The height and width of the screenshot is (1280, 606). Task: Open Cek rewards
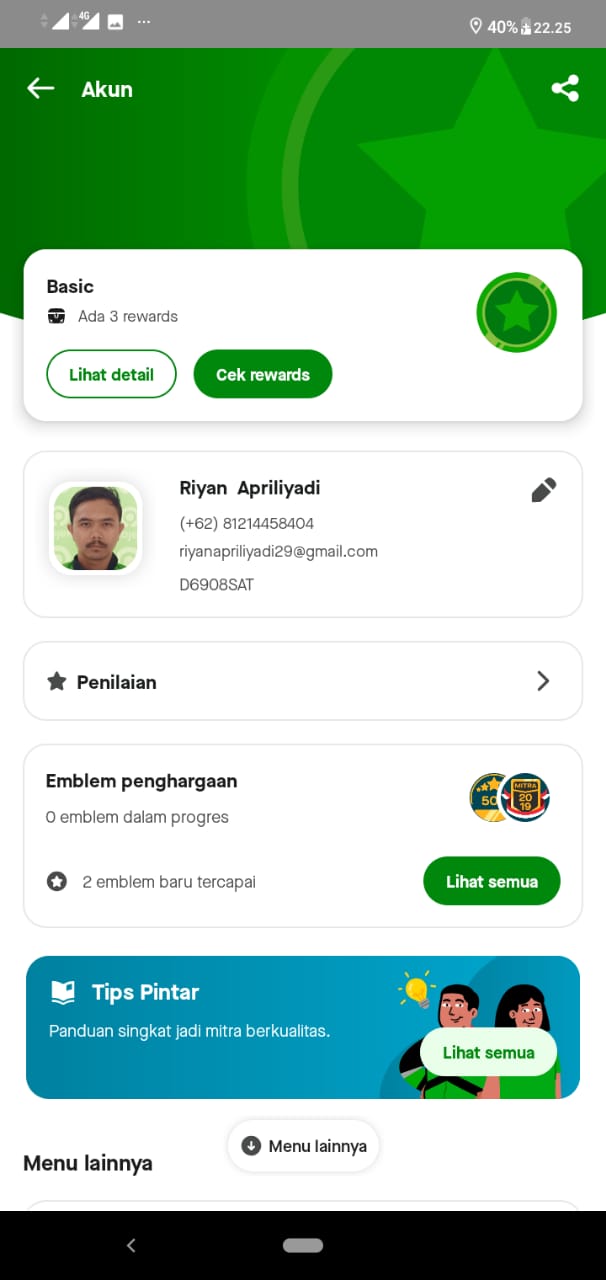263,375
